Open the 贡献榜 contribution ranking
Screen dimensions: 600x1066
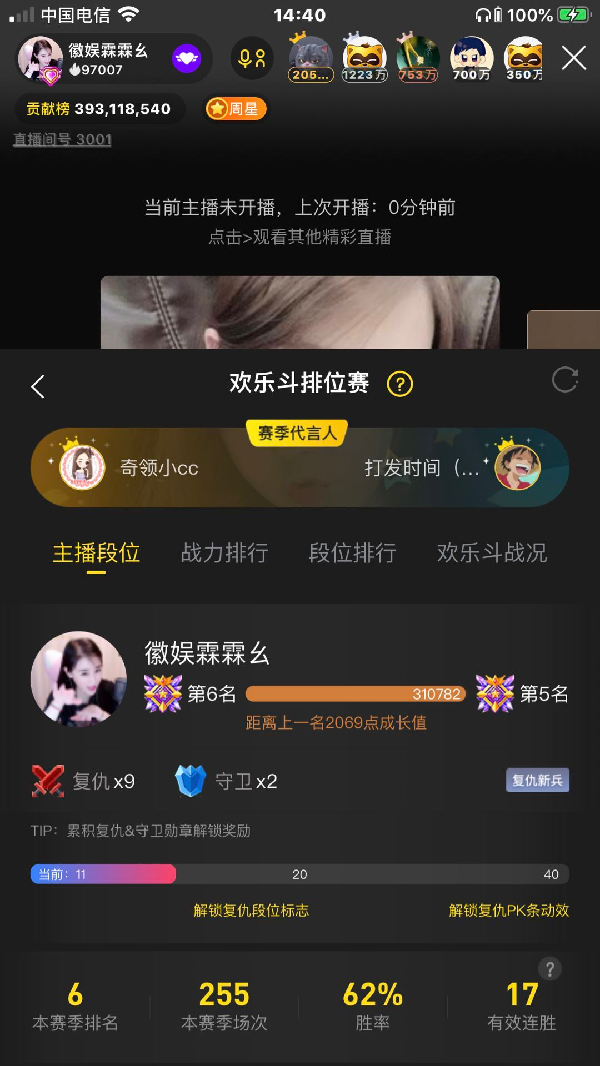pos(99,109)
